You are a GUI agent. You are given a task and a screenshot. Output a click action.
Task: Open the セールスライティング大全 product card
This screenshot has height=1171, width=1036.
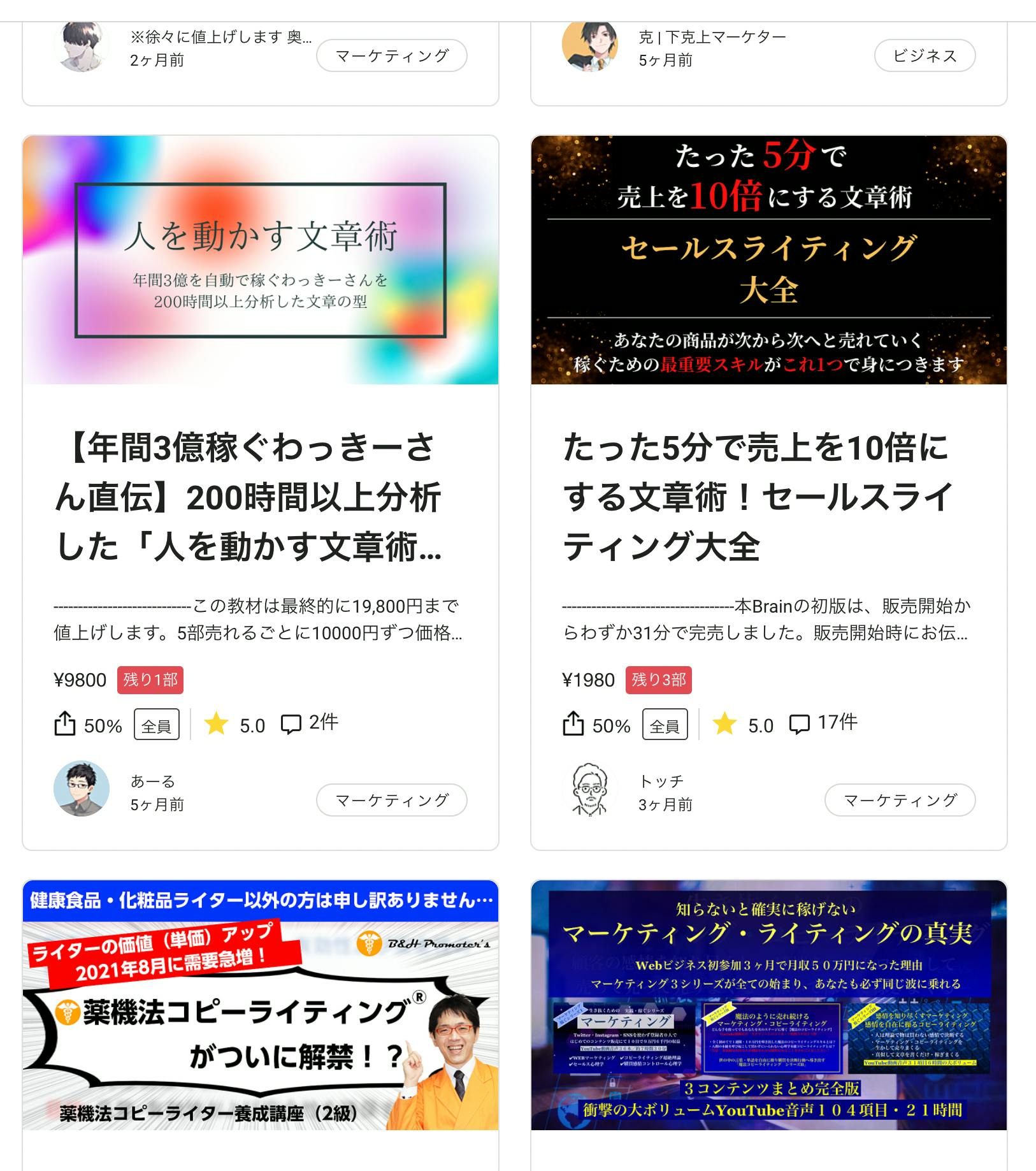(768, 497)
